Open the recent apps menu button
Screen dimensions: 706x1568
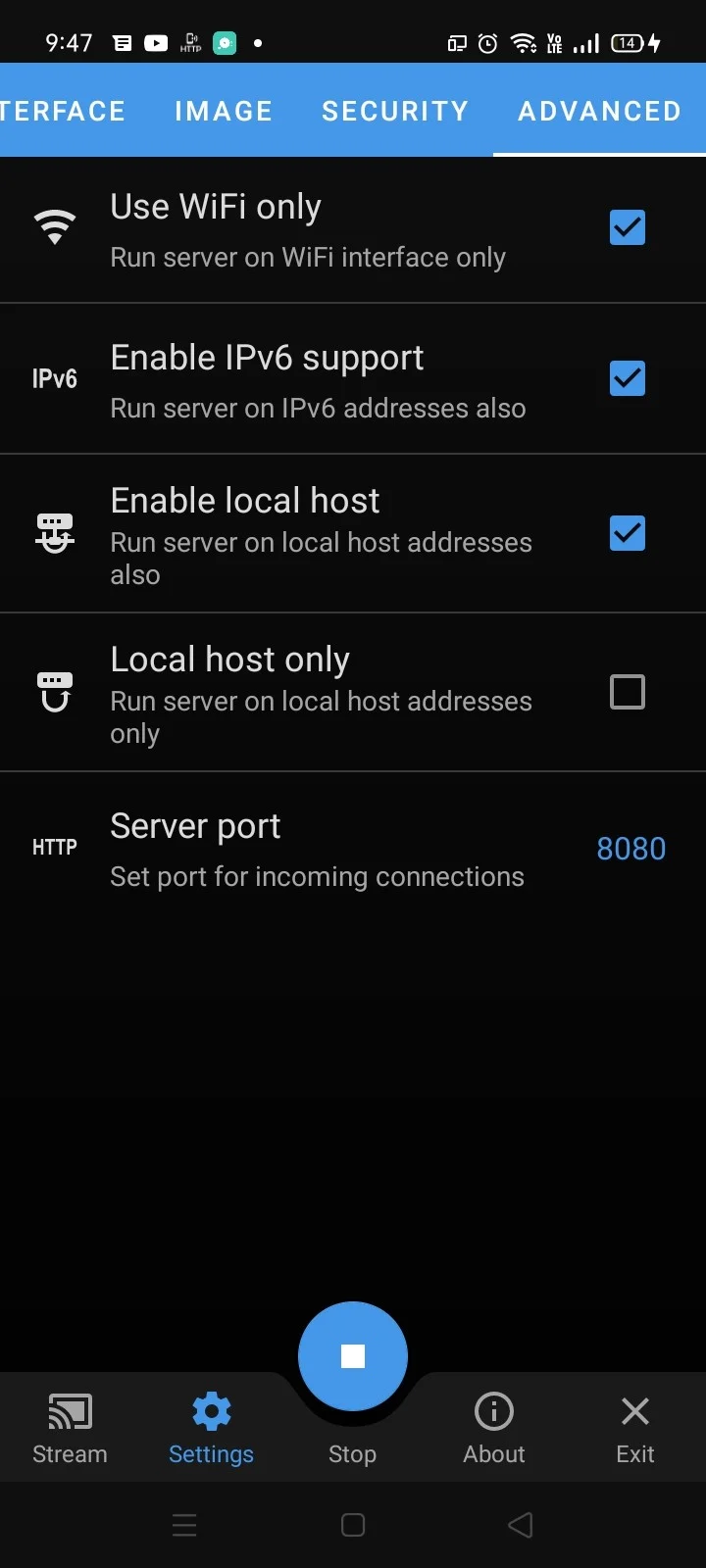tap(184, 1525)
